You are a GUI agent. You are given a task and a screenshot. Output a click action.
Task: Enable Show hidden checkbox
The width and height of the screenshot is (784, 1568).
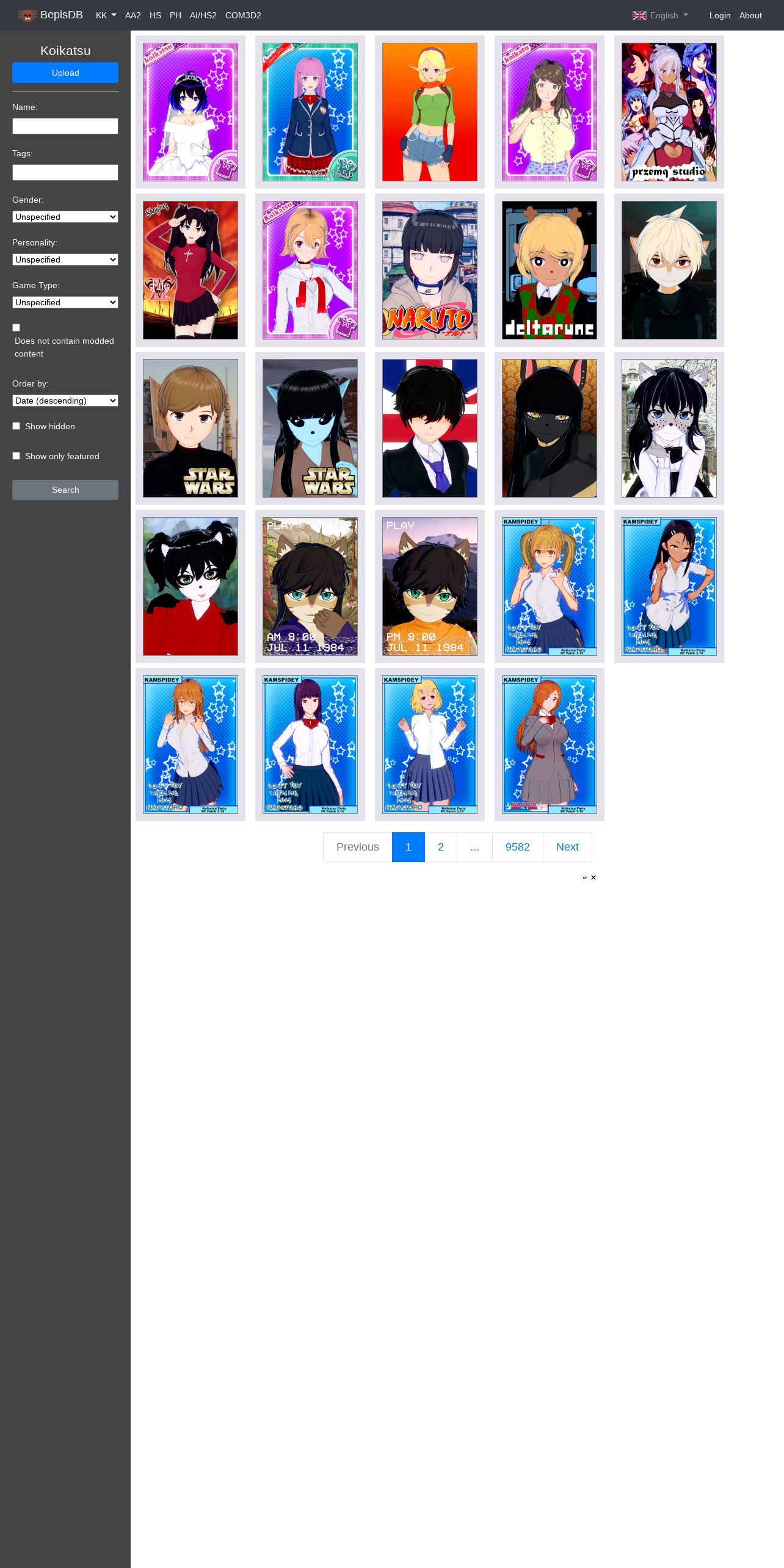[16, 426]
